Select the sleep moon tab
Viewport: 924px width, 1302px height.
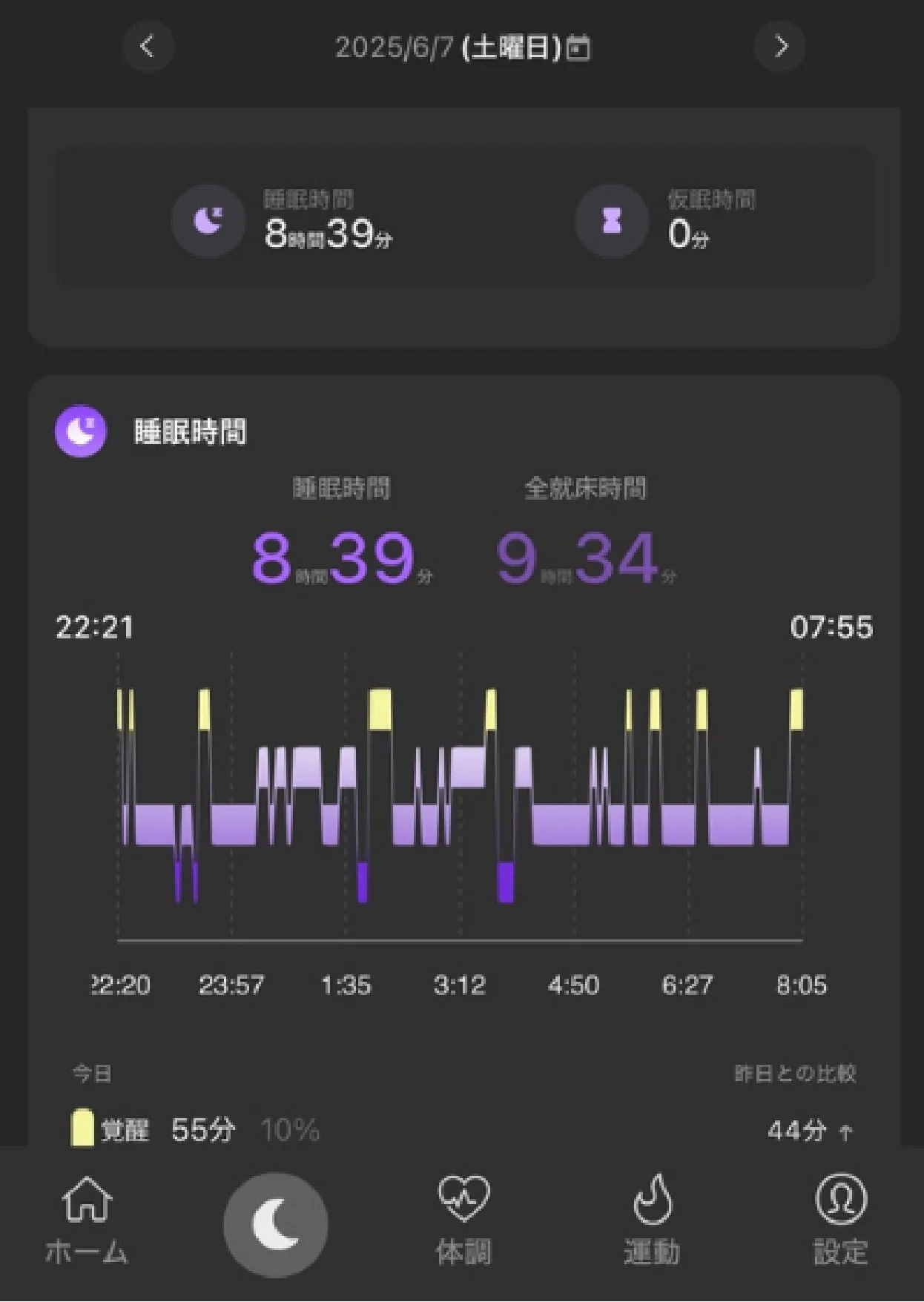pyautogui.click(x=275, y=1224)
